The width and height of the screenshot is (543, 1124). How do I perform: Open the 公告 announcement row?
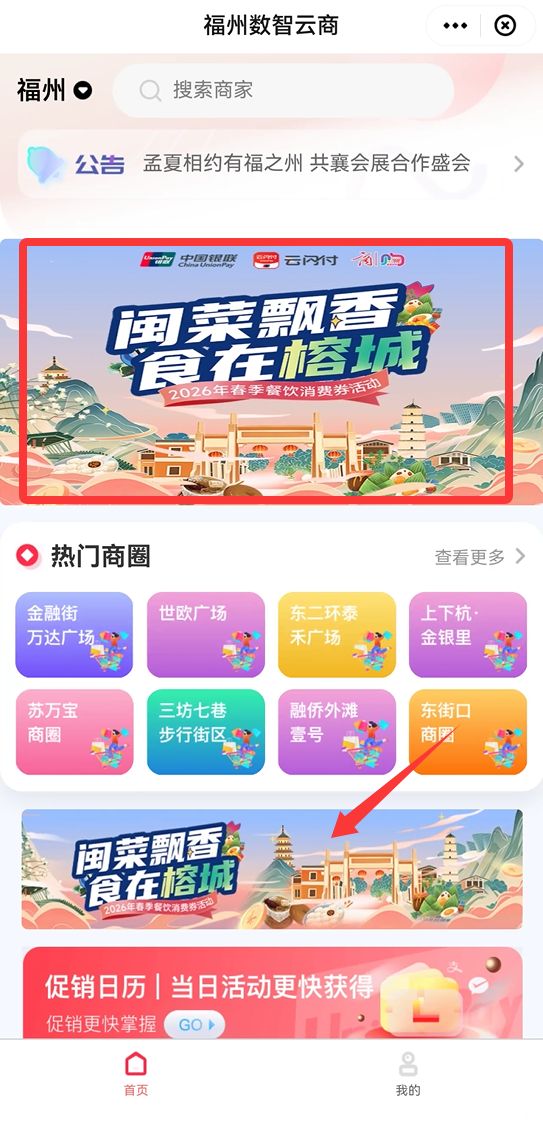point(271,163)
